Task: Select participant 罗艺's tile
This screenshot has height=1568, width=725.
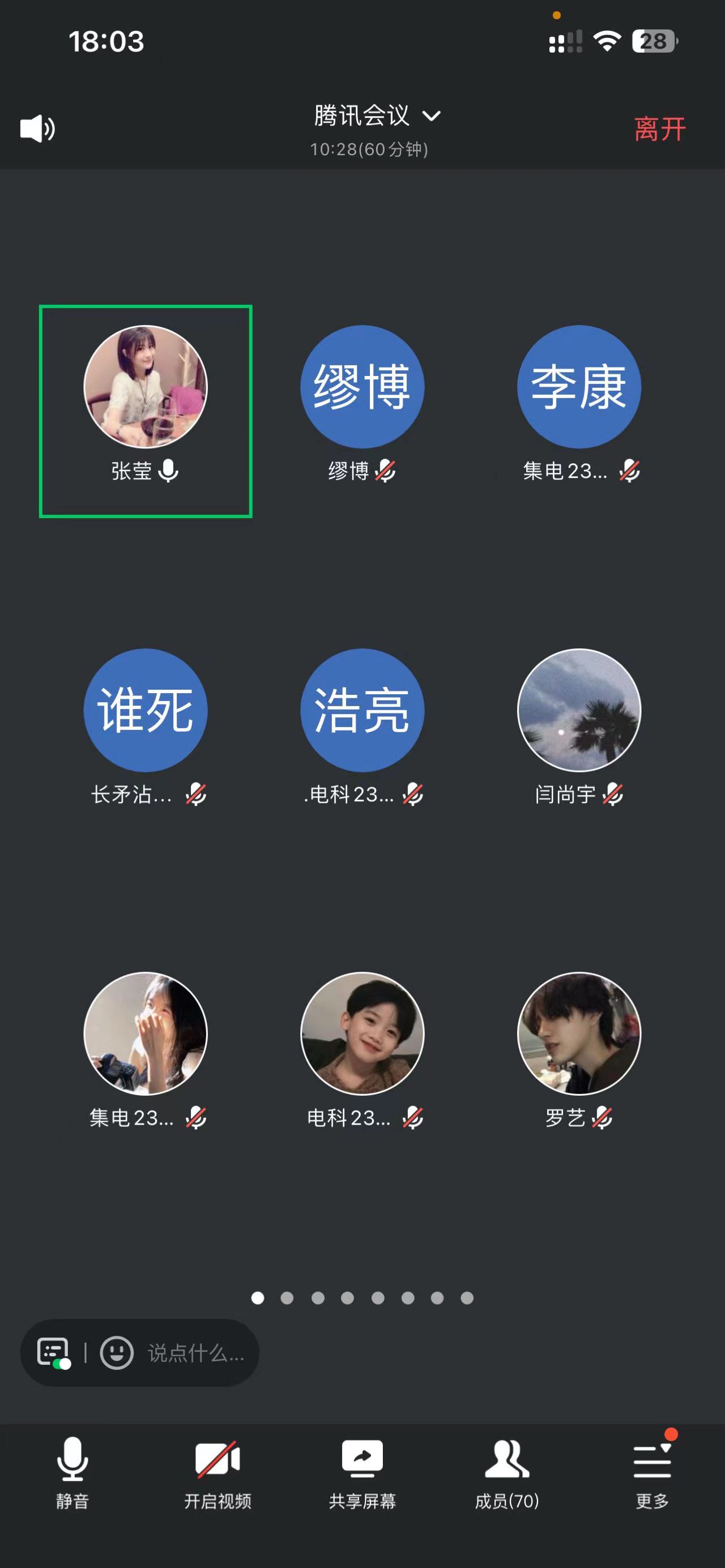Action: click(x=579, y=1033)
